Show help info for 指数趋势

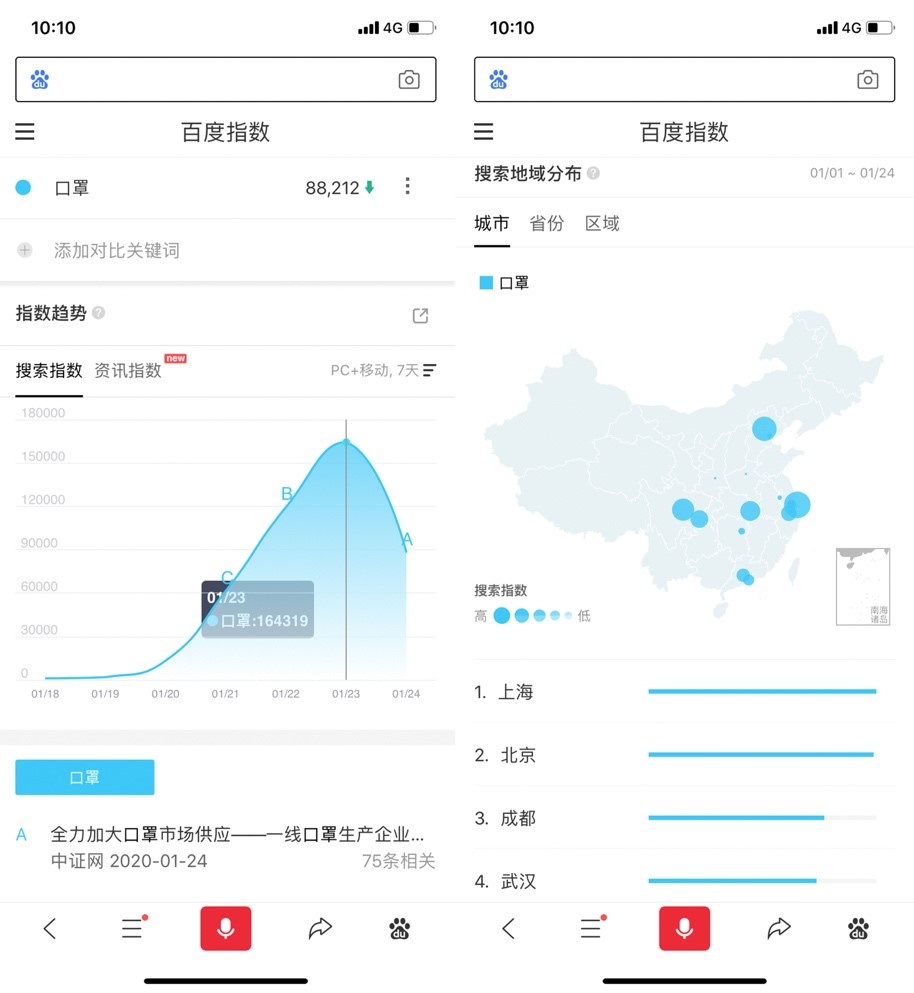click(98, 313)
